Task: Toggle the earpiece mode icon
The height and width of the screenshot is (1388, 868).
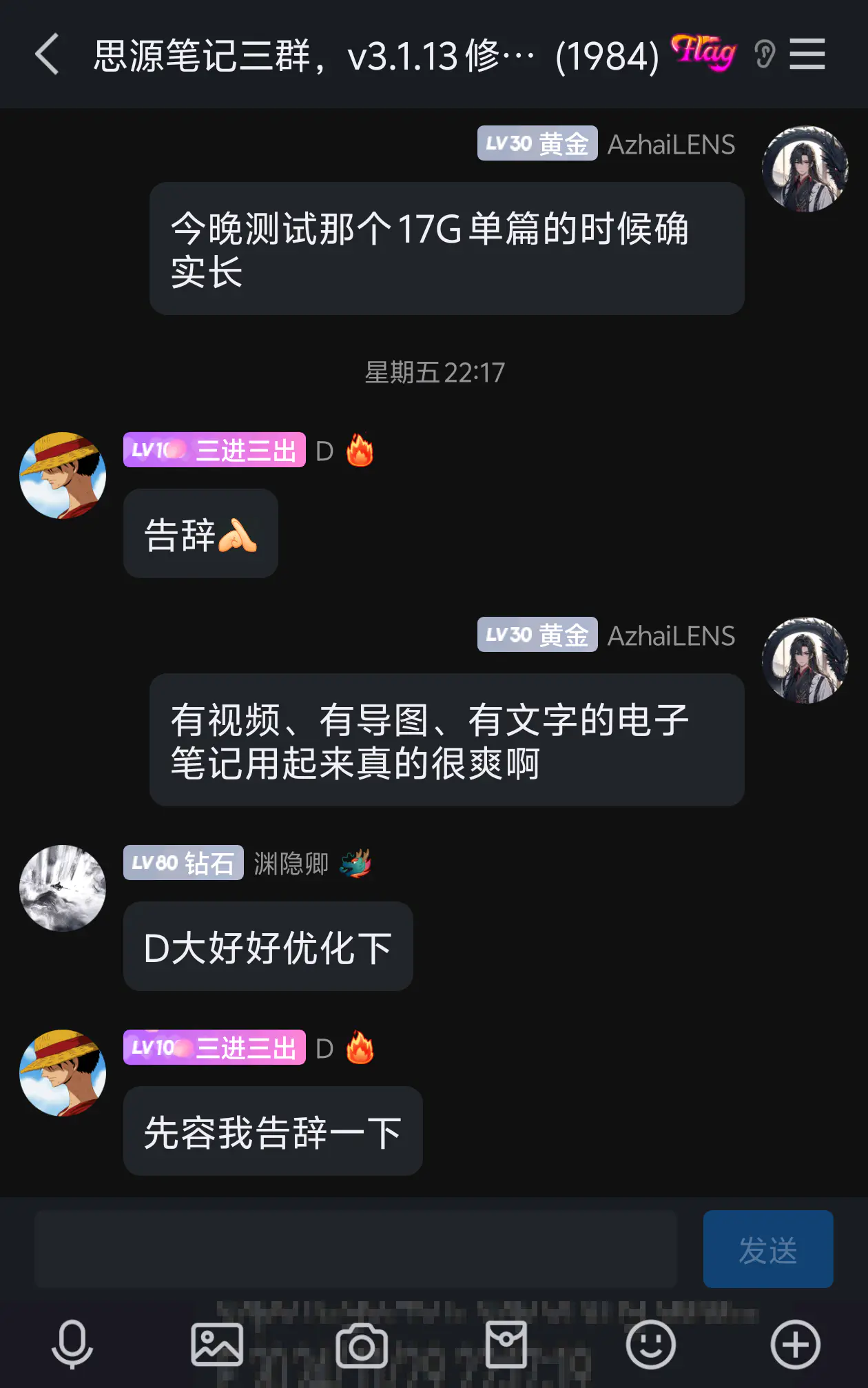Action: coord(765,54)
